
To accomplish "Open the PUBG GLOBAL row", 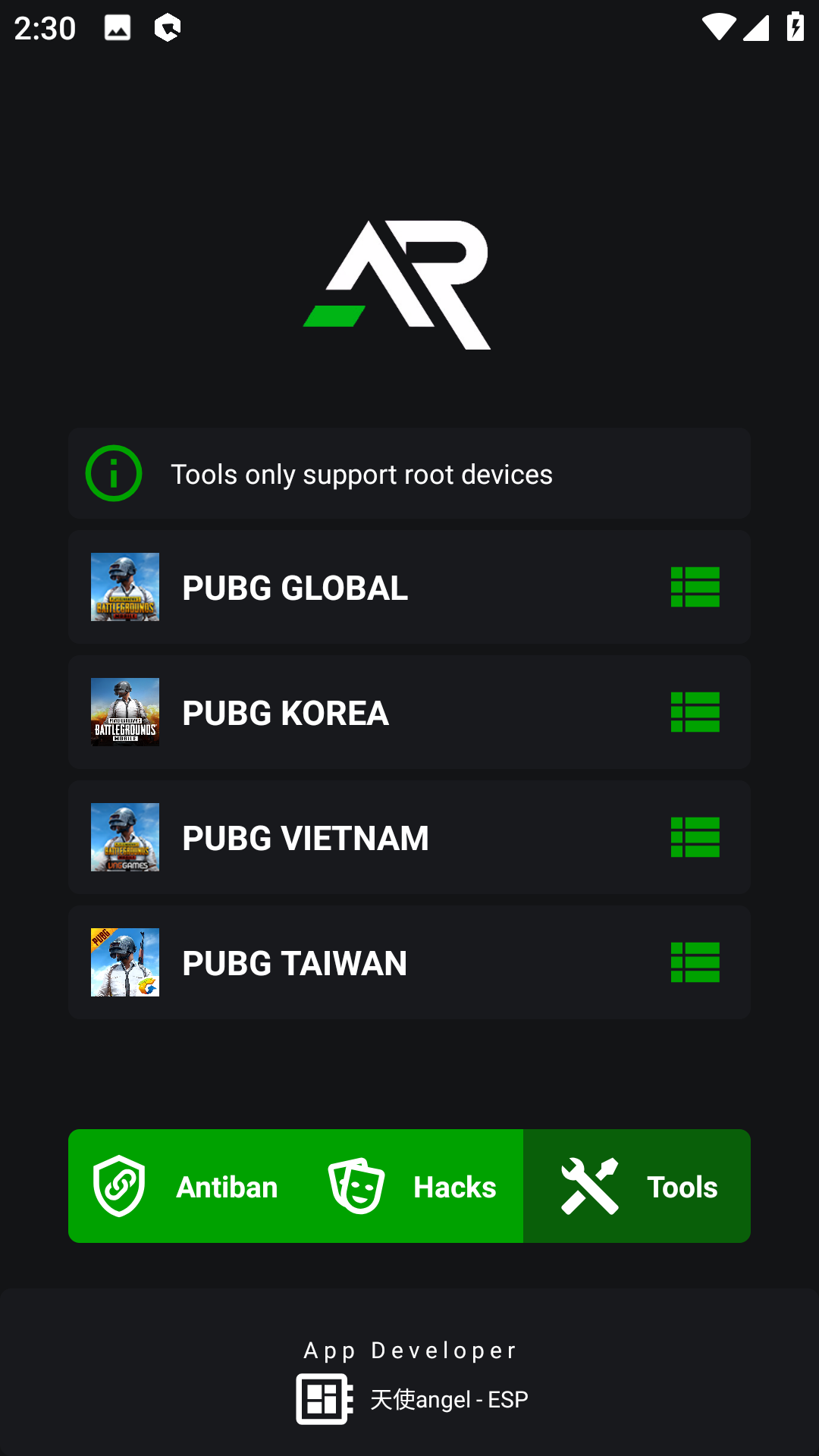I will coord(409,587).
